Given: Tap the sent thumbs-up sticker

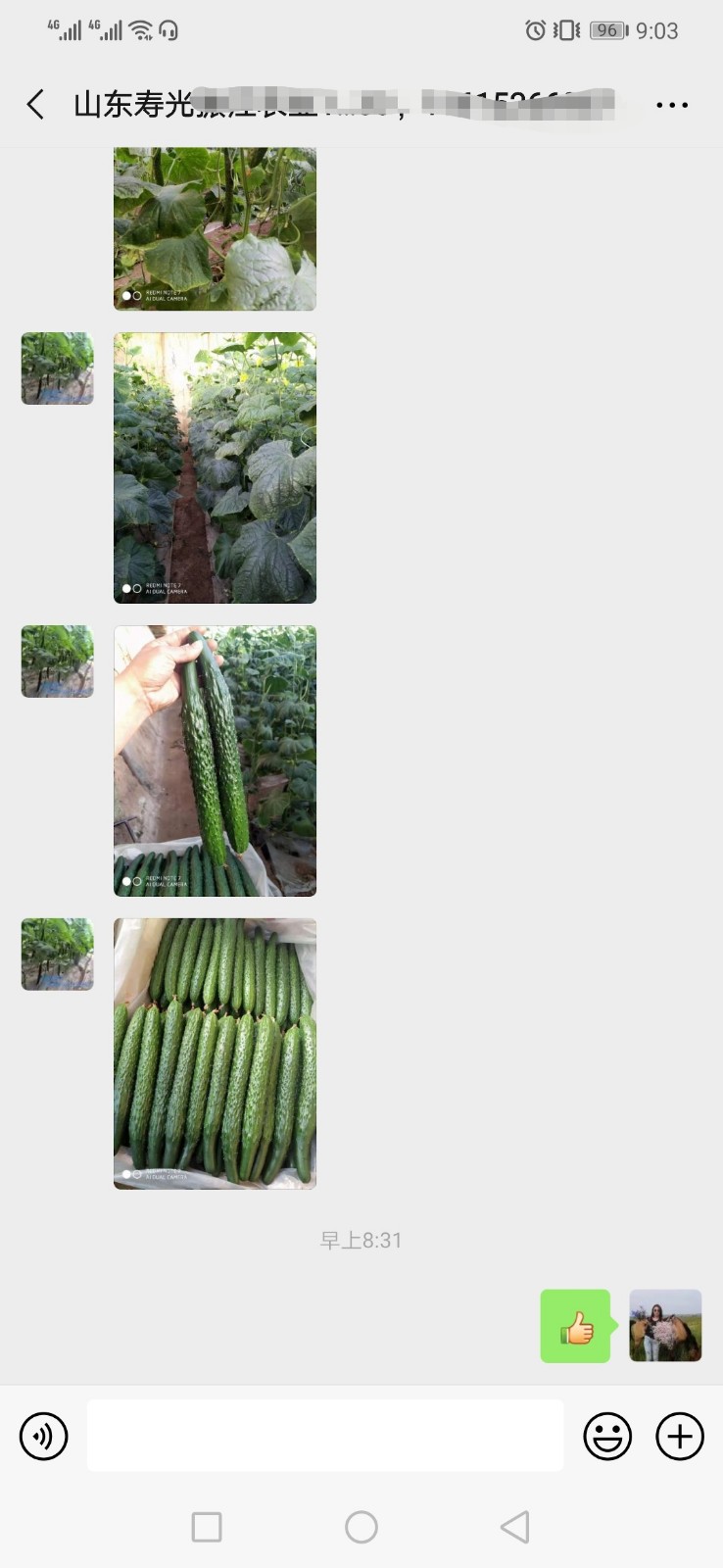Looking at the screenshot, I should pyautogui.click(x=576, y=1326).
